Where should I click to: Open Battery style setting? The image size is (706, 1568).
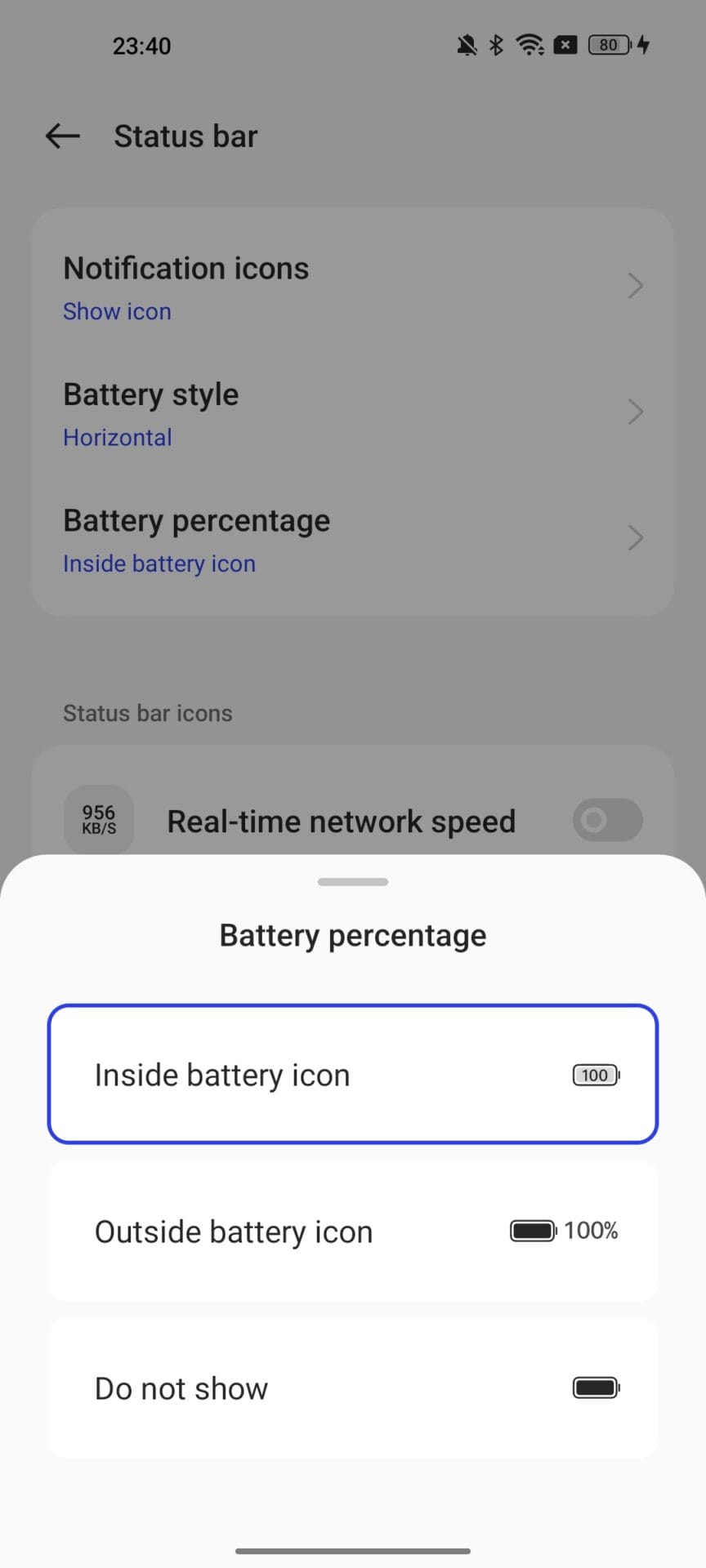tap(352, 413)
